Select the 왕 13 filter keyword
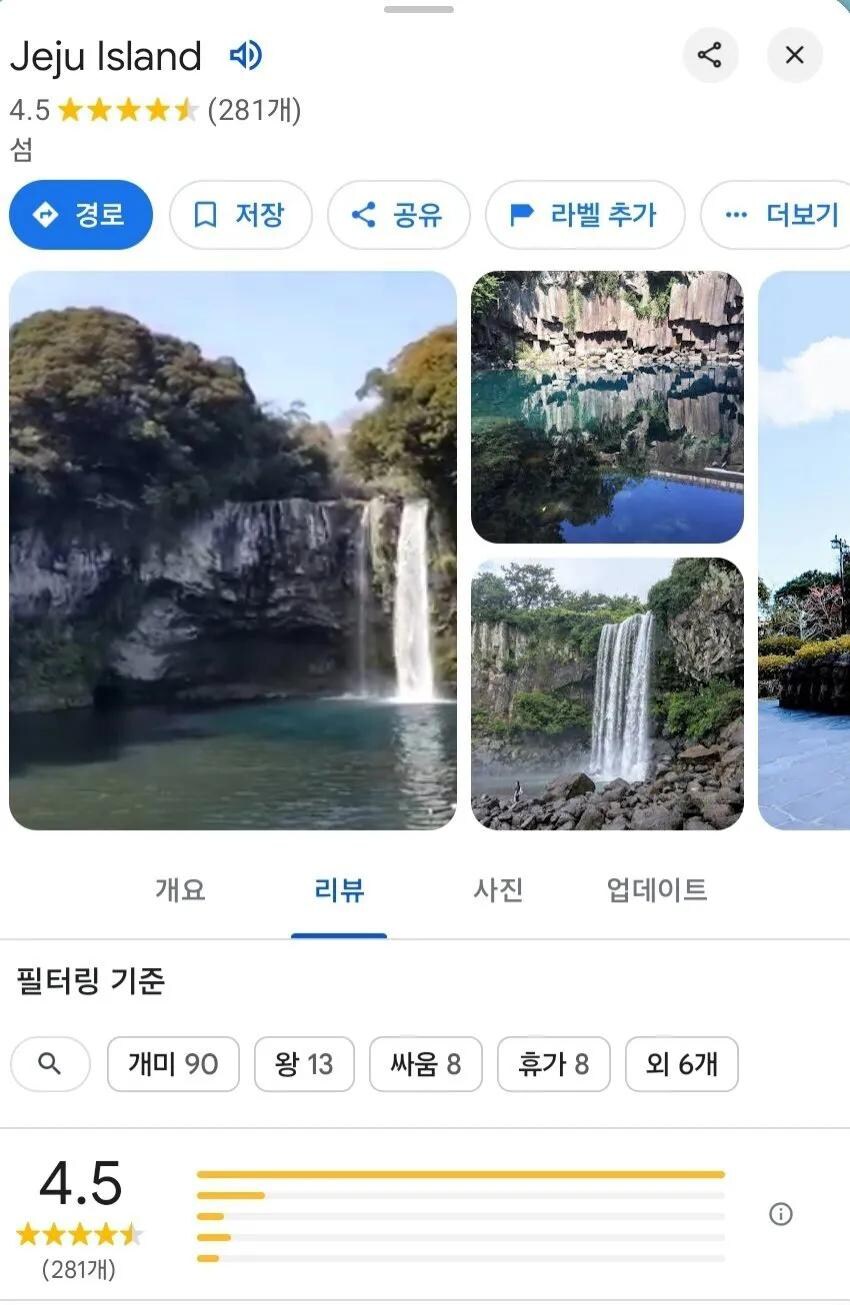The width and height of the screenshot is (850, 1305). [x=304, y=1064]
